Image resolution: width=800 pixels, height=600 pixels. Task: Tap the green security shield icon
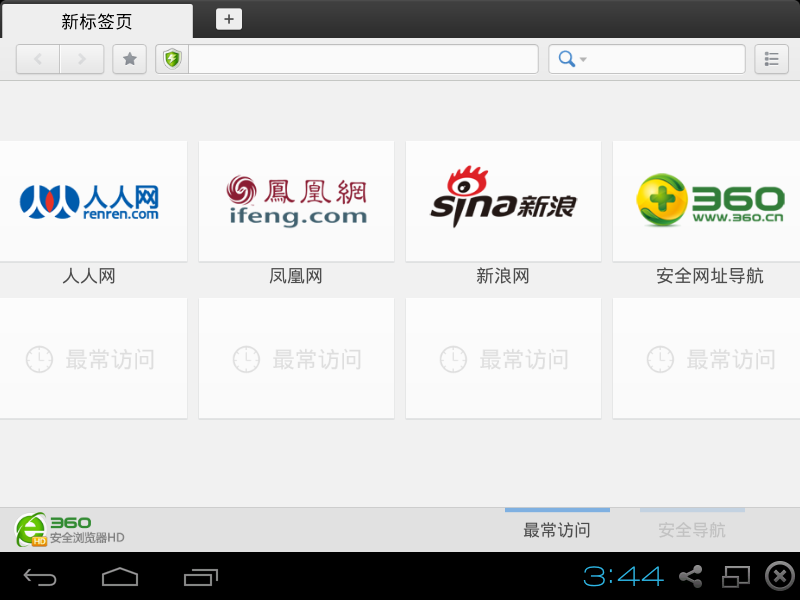click(x=172, y=59)
